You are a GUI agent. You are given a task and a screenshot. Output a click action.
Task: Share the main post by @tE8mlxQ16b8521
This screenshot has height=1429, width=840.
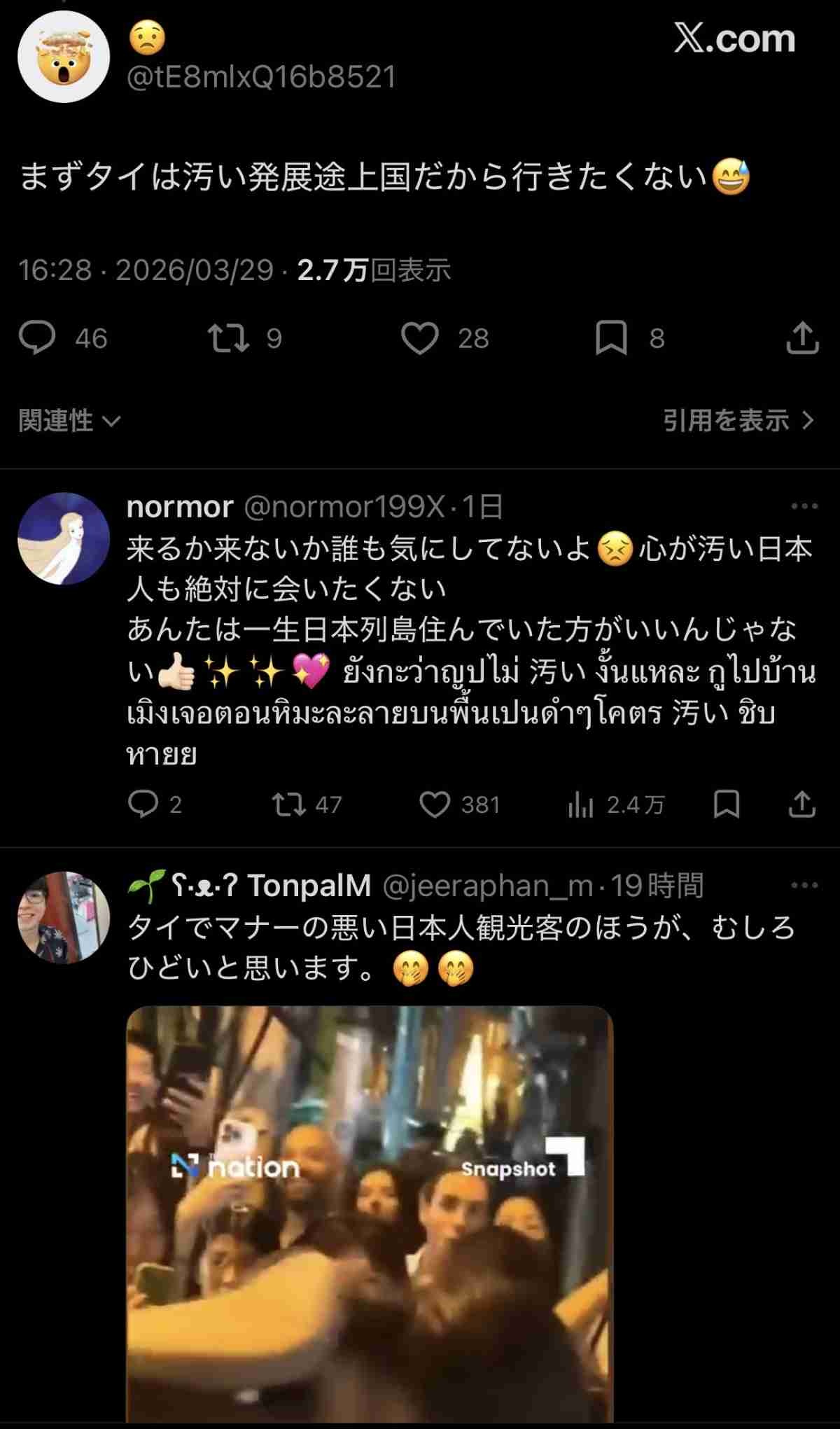pyautogui.click(x=802, y=338)
